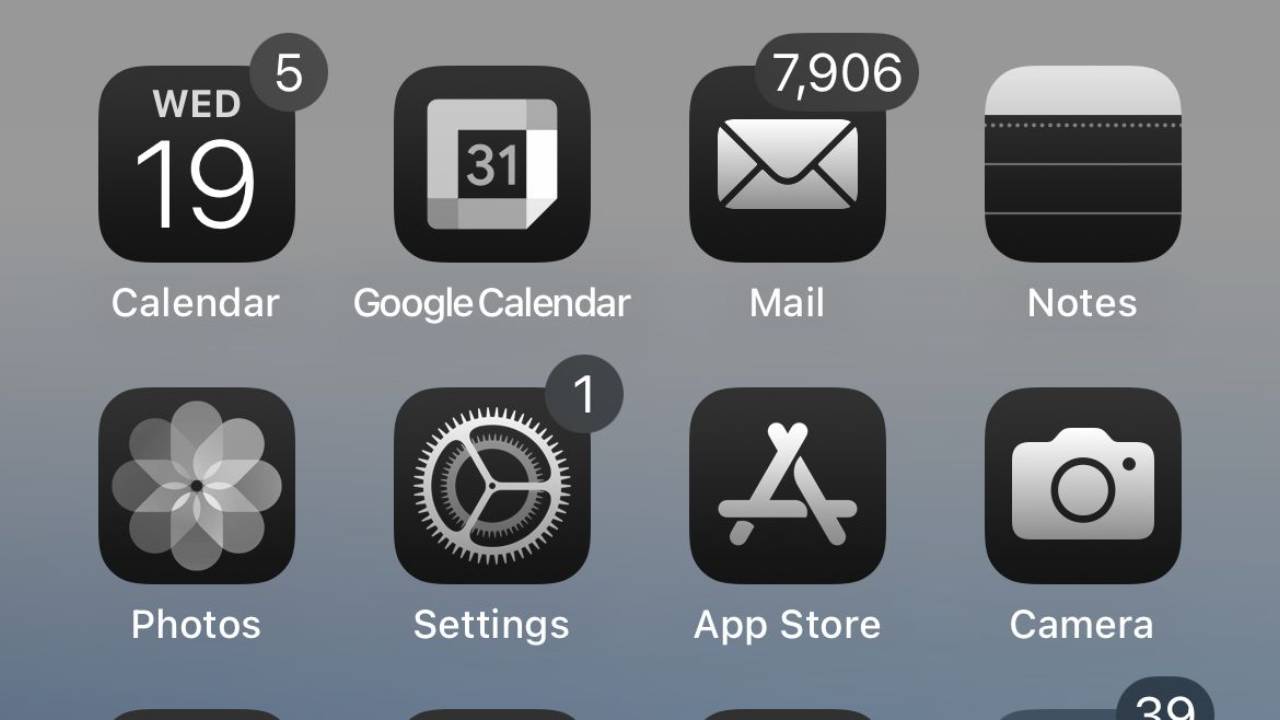Open the Calendar app
Screen dimensions: 1280x720
point(196,165)
